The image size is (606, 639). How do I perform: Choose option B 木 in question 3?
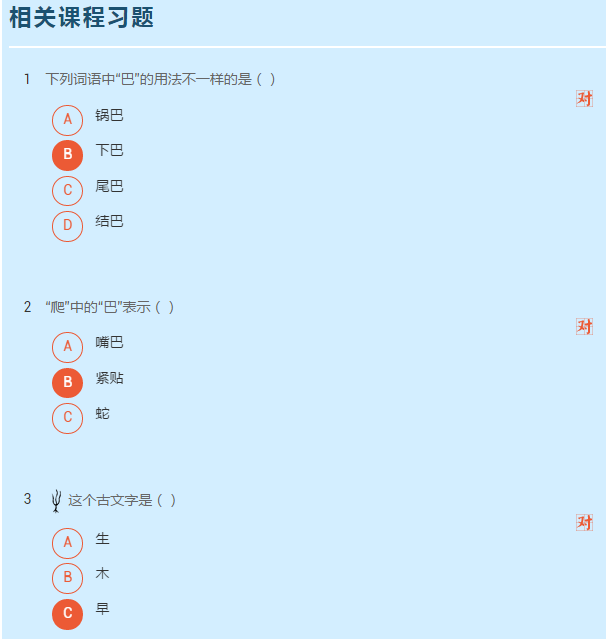67,578
